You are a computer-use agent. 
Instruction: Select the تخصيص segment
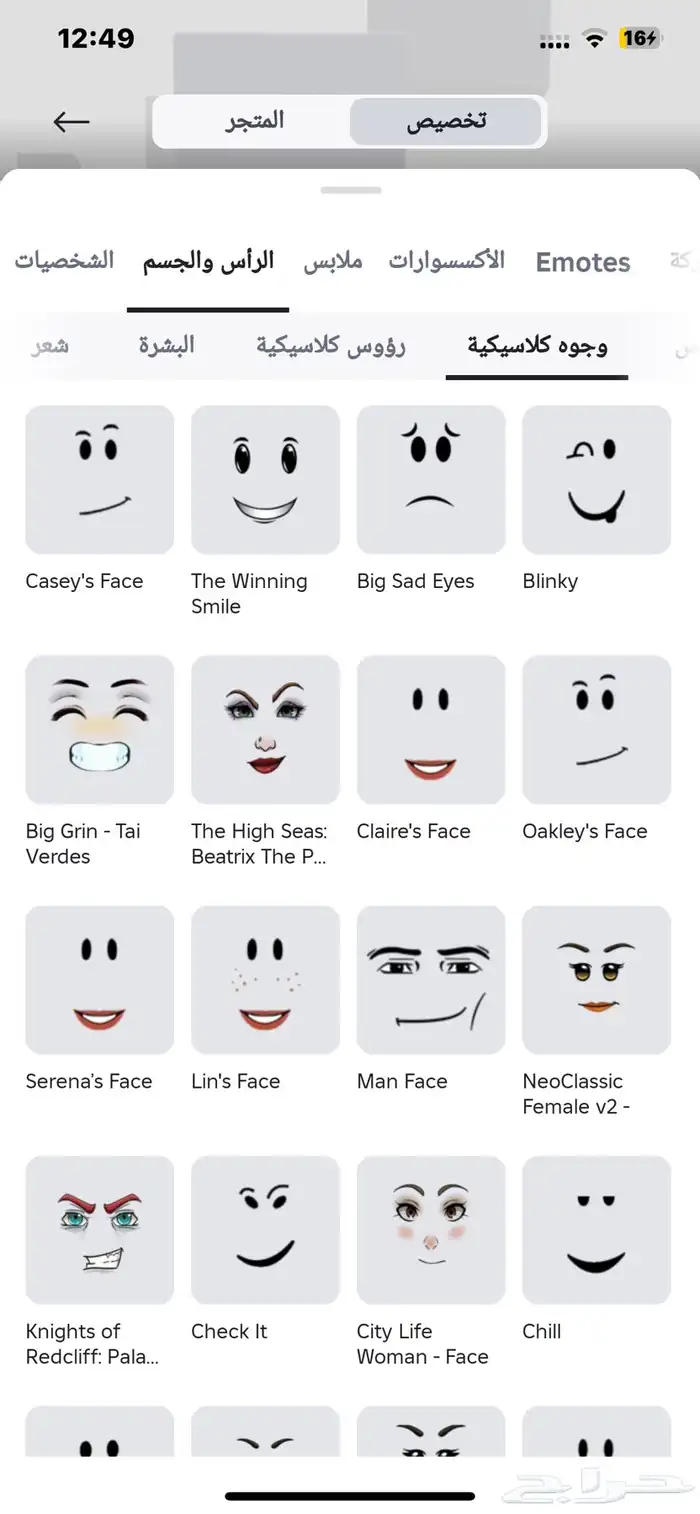coord(446,122)
